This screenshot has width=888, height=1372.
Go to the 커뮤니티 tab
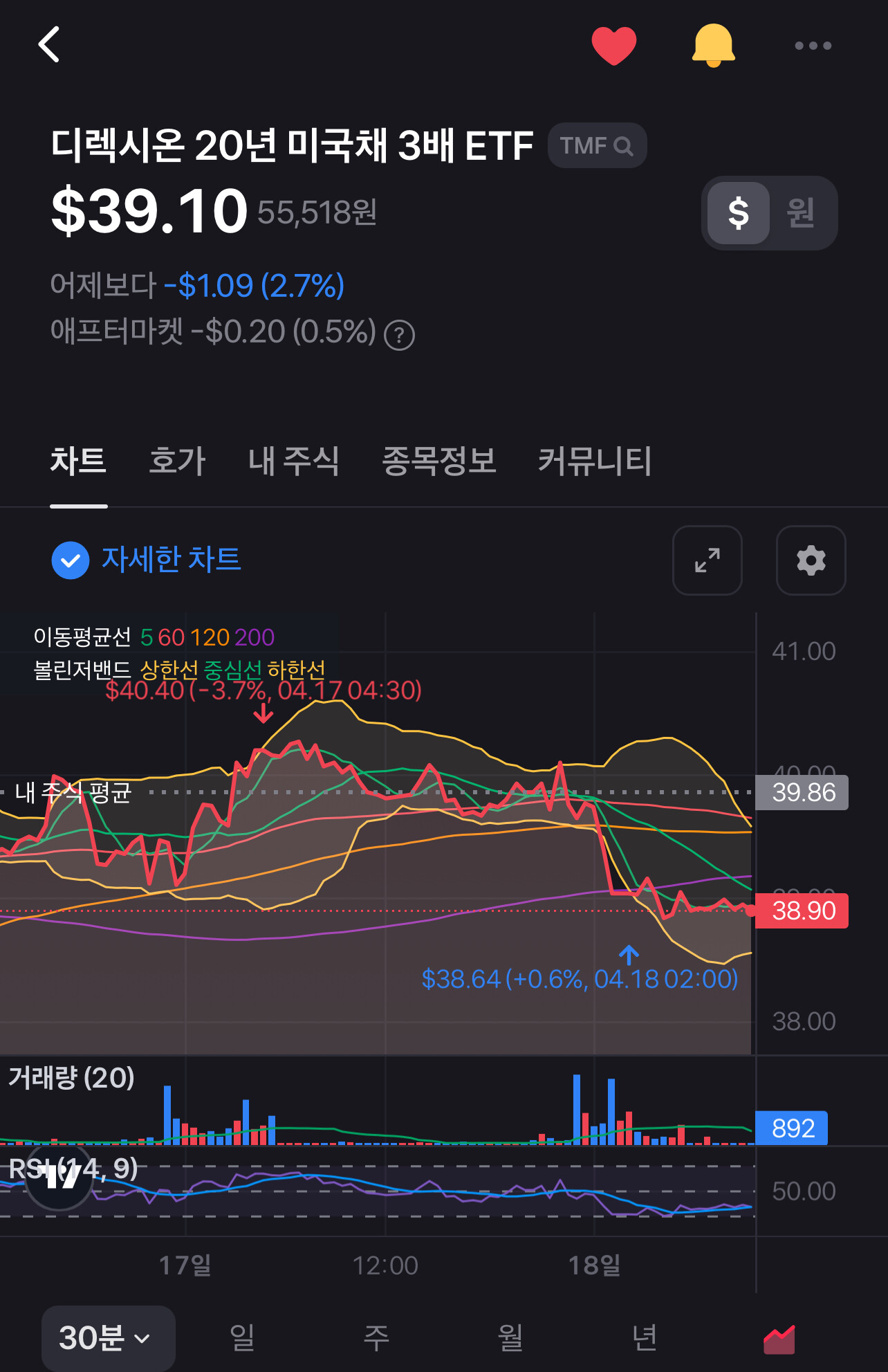coord(594,461)
